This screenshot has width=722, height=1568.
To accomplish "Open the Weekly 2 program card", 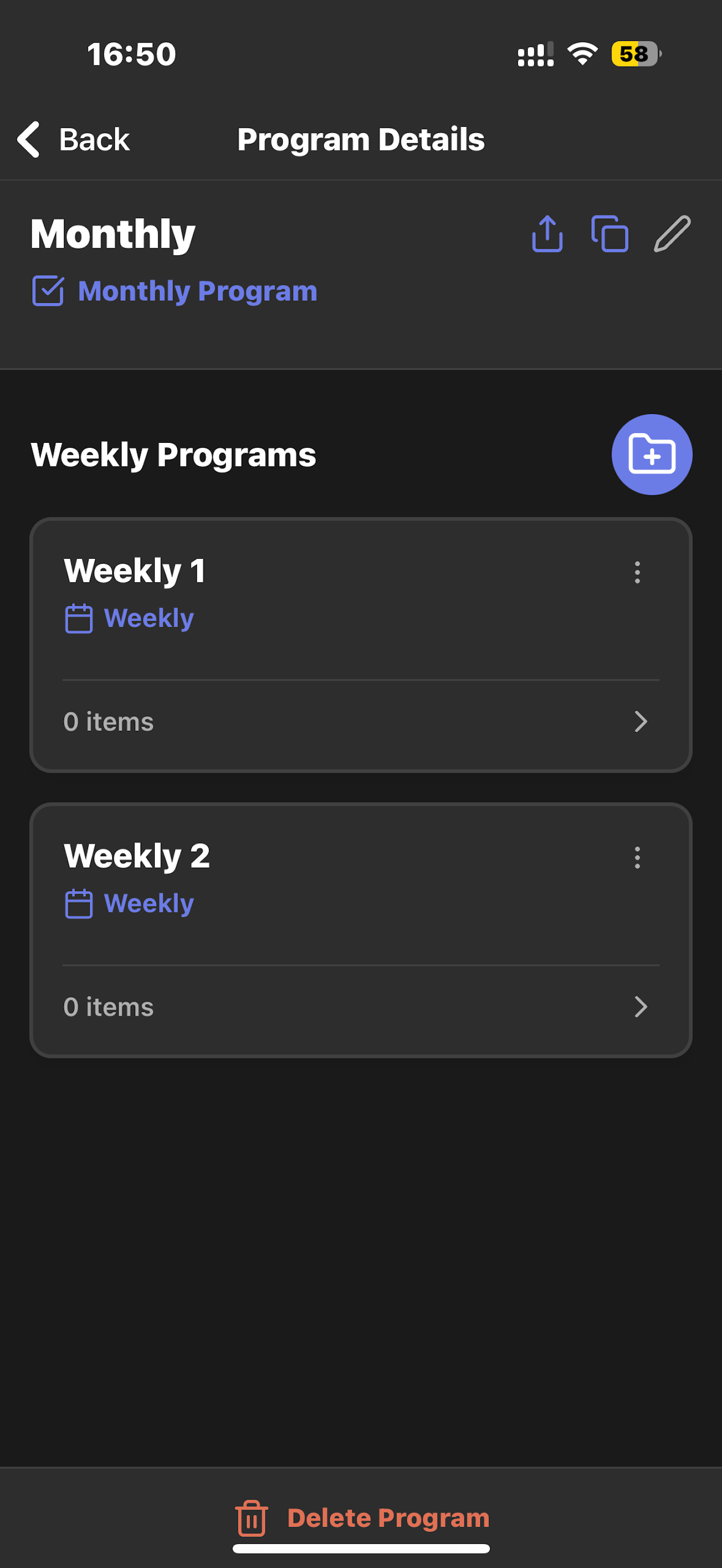I will coord(360,1006).
